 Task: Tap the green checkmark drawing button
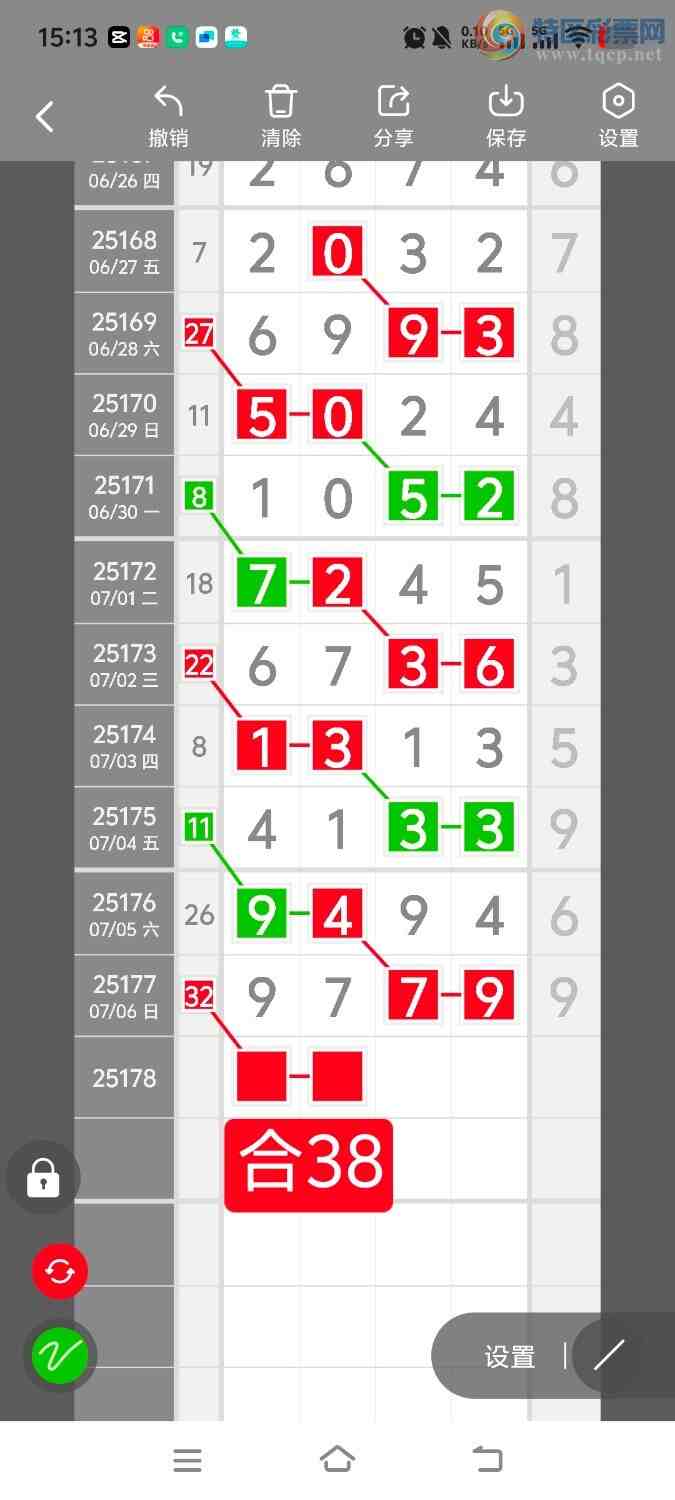[60, 1356]
